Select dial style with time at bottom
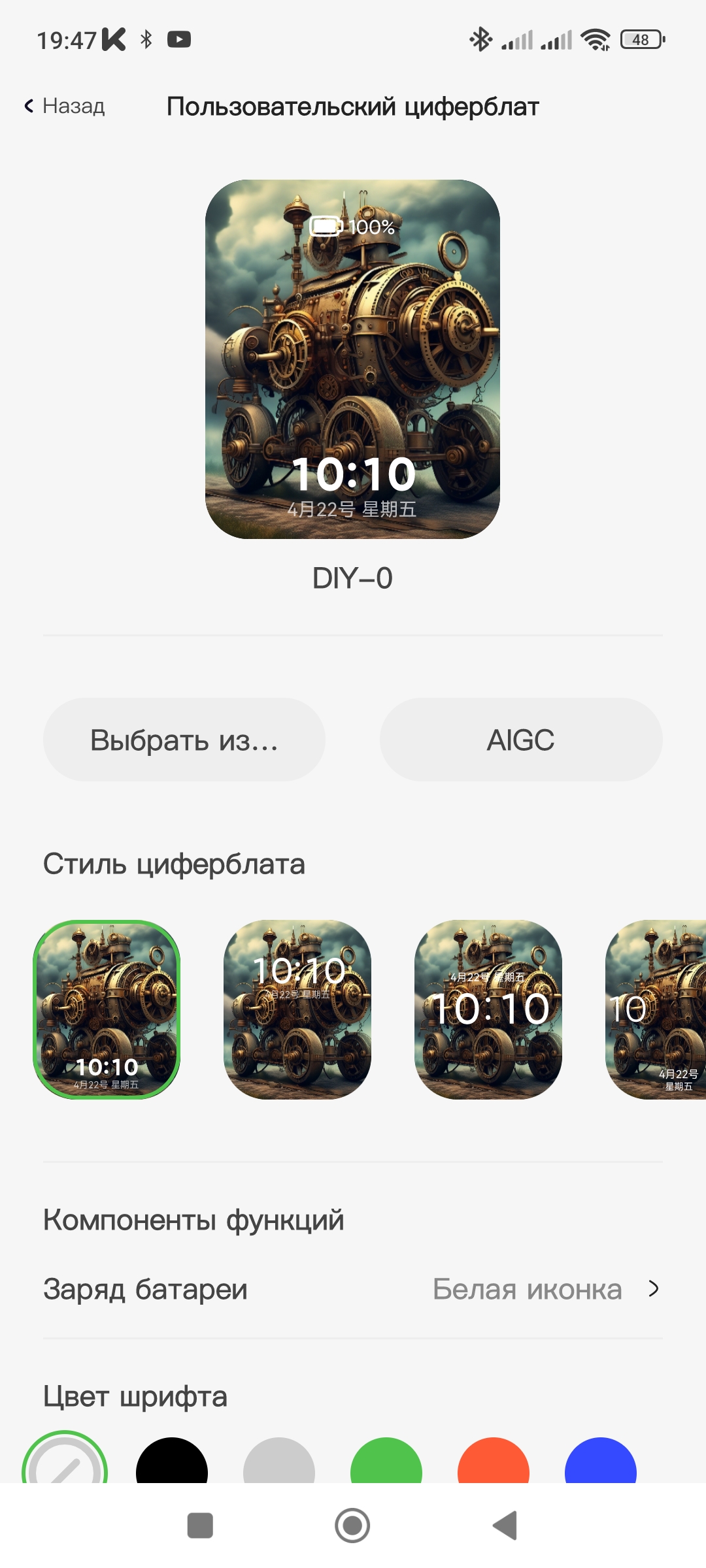This screenshot has height=1568, width=706. 107,1009
